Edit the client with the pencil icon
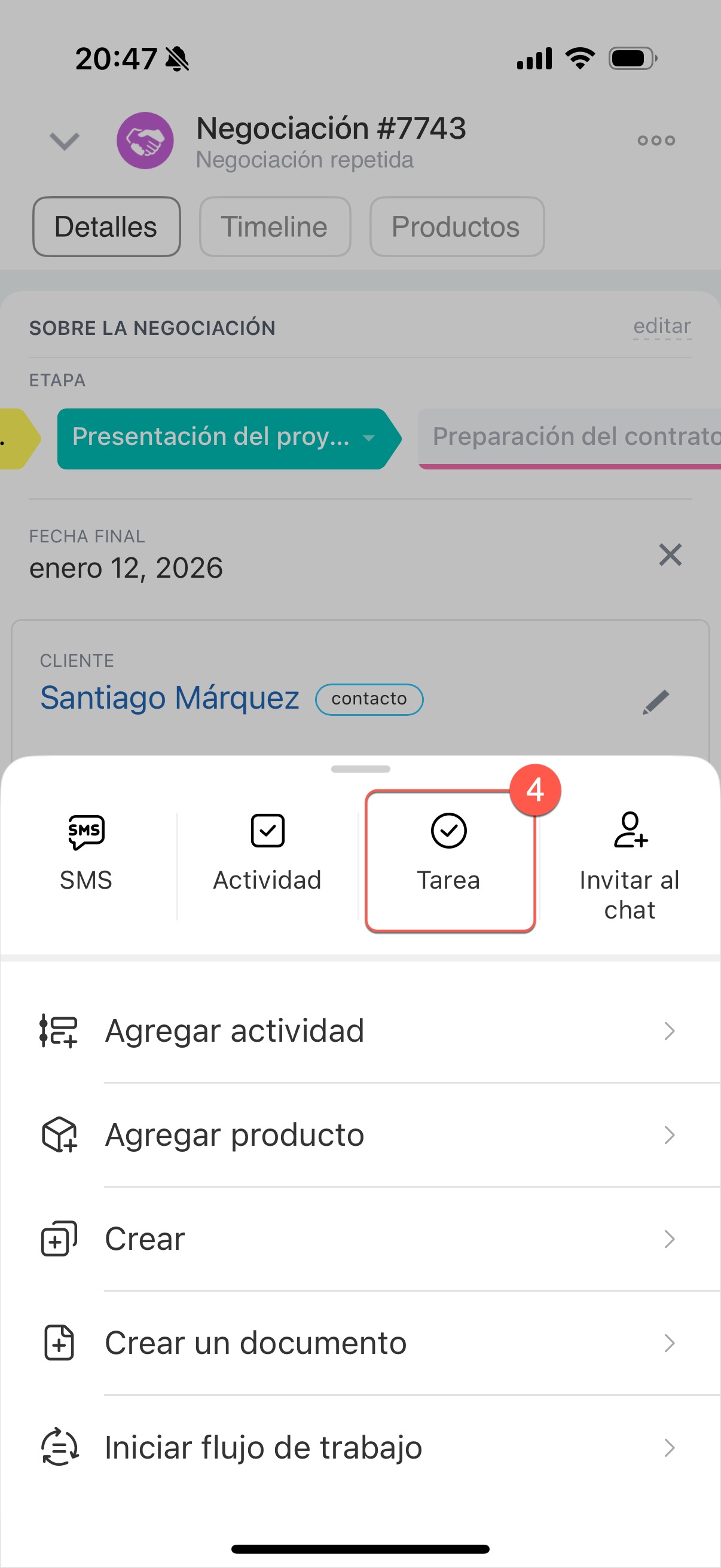 [656, 702]
